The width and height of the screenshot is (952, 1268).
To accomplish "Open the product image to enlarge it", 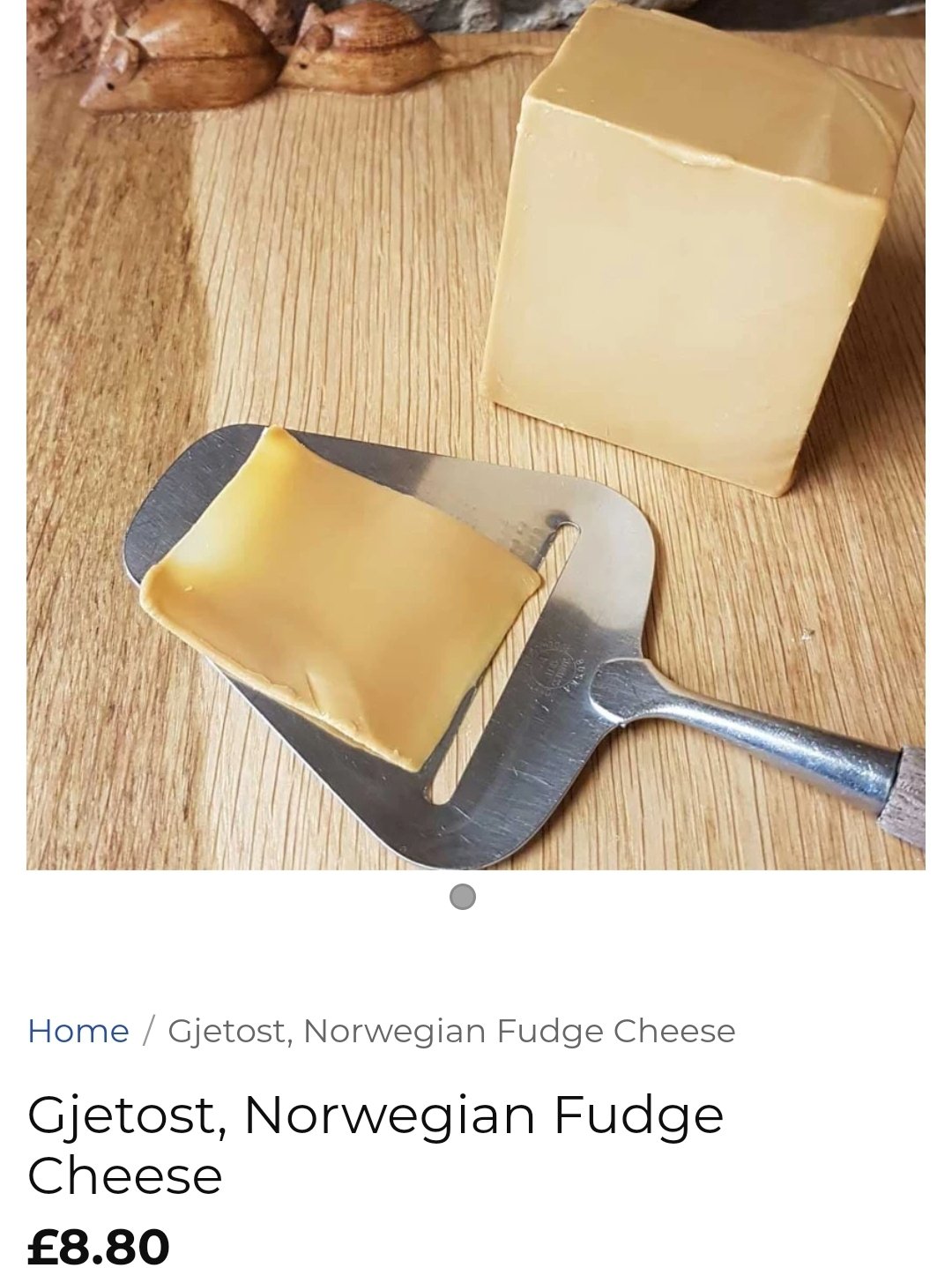I will [476, 432].
